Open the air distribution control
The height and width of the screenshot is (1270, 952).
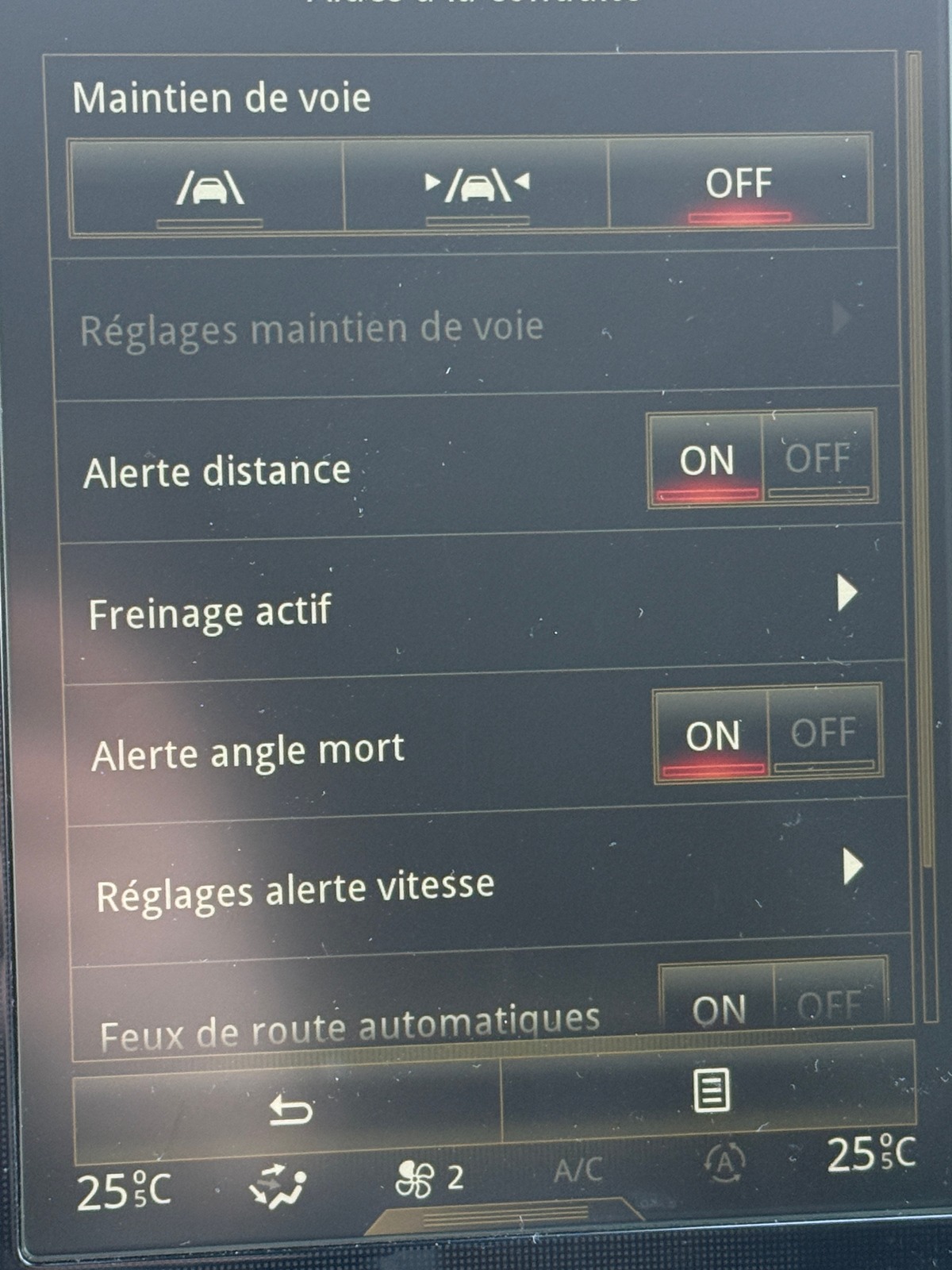point(278,1186)
